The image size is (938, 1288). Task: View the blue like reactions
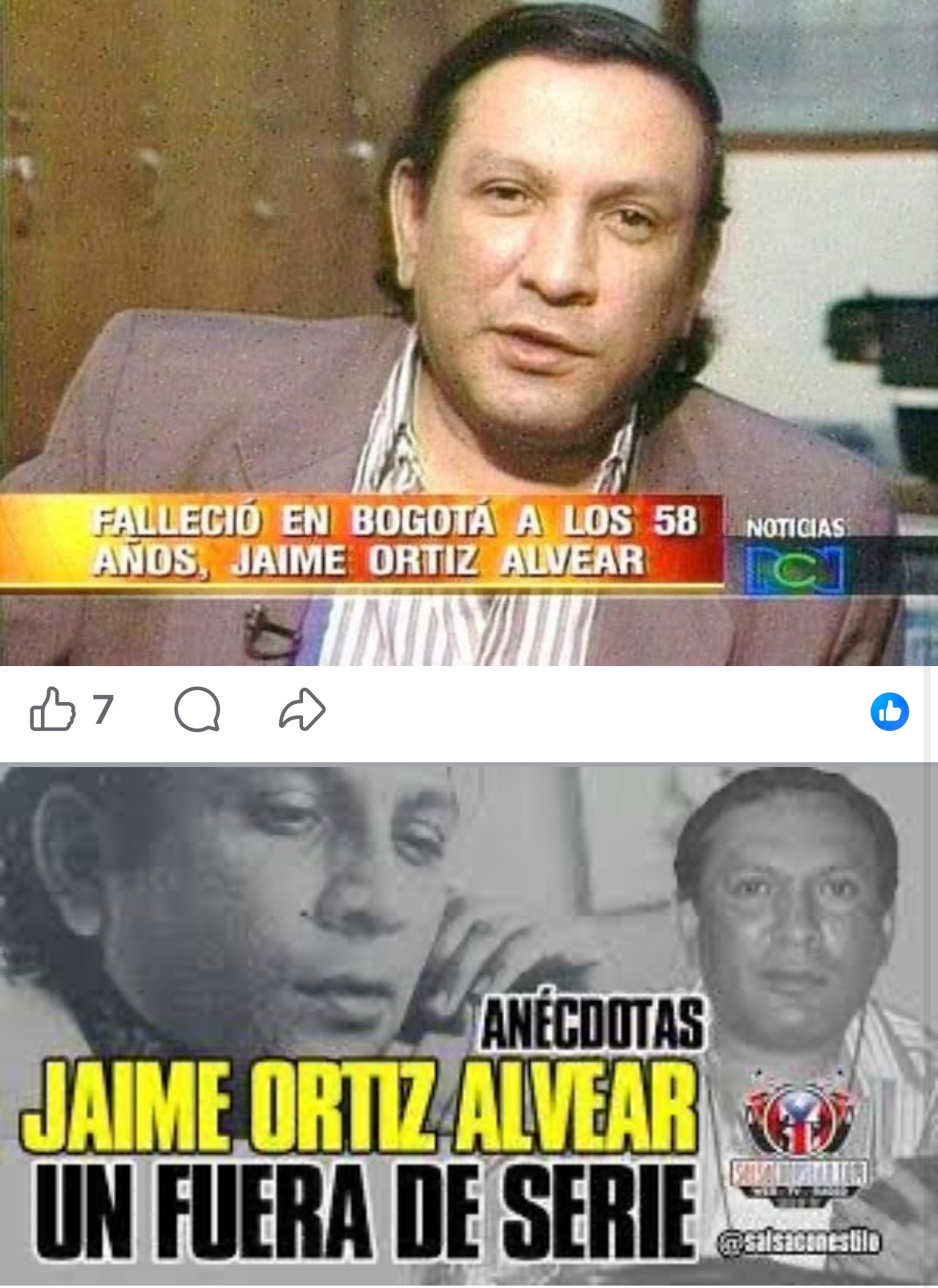tap(889, 712)
